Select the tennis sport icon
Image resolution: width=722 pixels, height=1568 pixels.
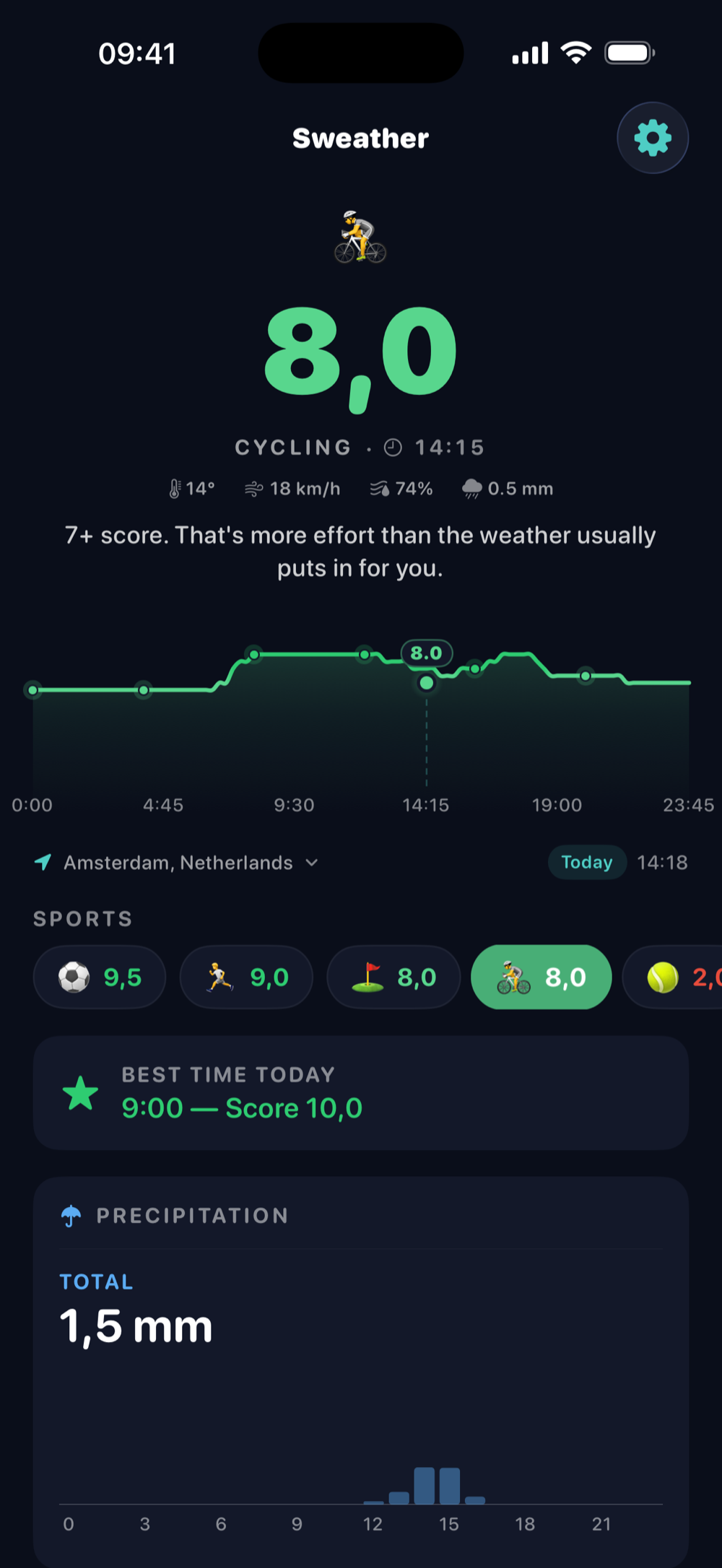coord(664,977)
